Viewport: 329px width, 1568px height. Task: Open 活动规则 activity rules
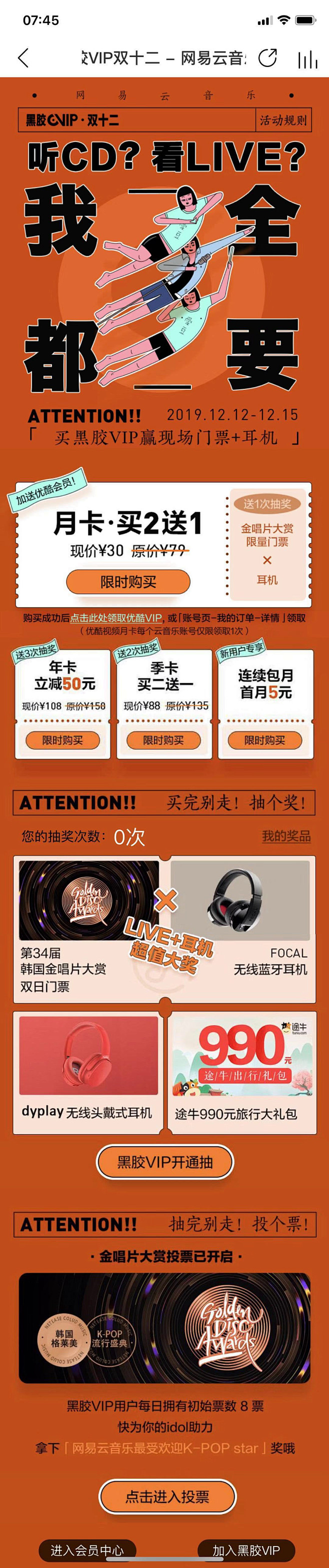click(x=283, y=120)
